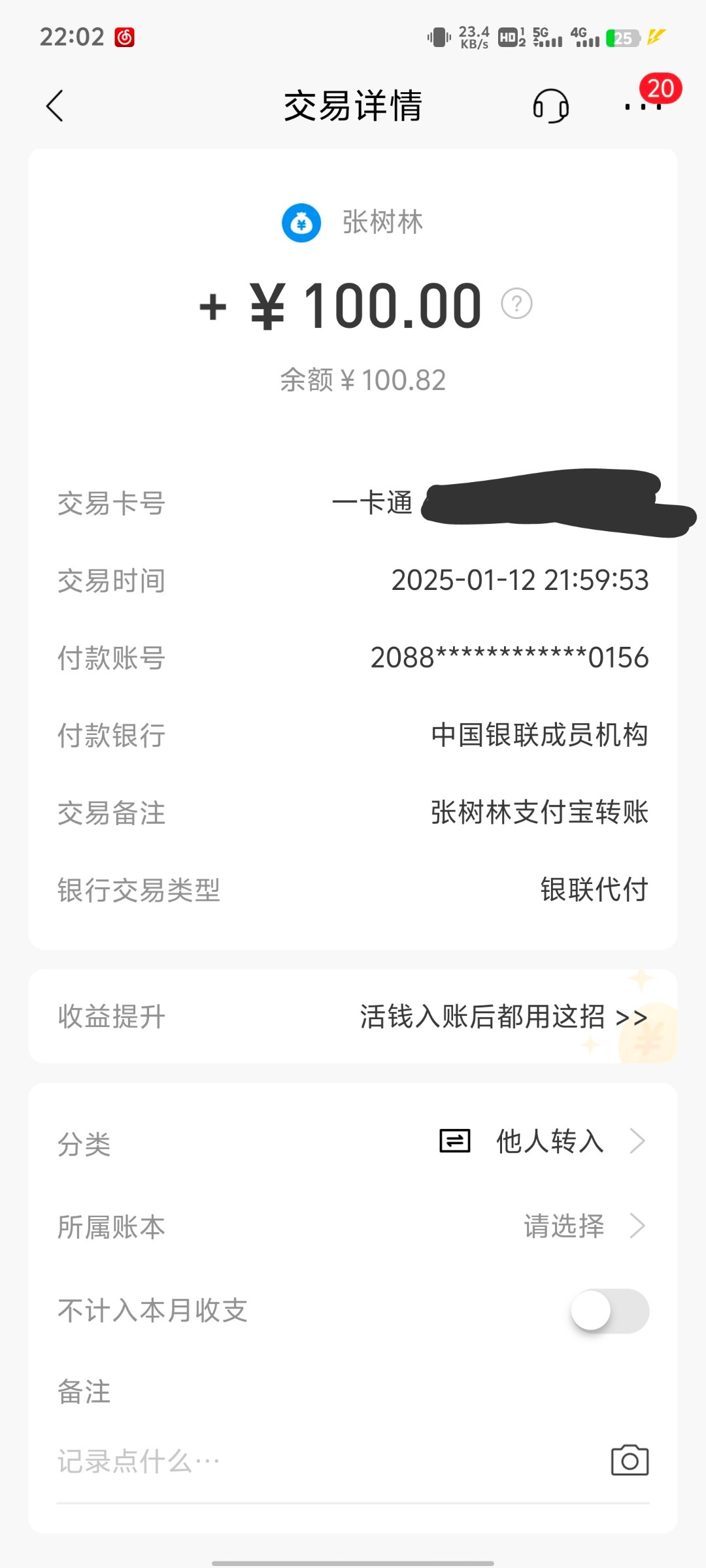The width and height of the screenshot is (706, 1568).
Task: Attach a photo with the camera icon
Action: pyautogui.click(x=630, y=1461)
